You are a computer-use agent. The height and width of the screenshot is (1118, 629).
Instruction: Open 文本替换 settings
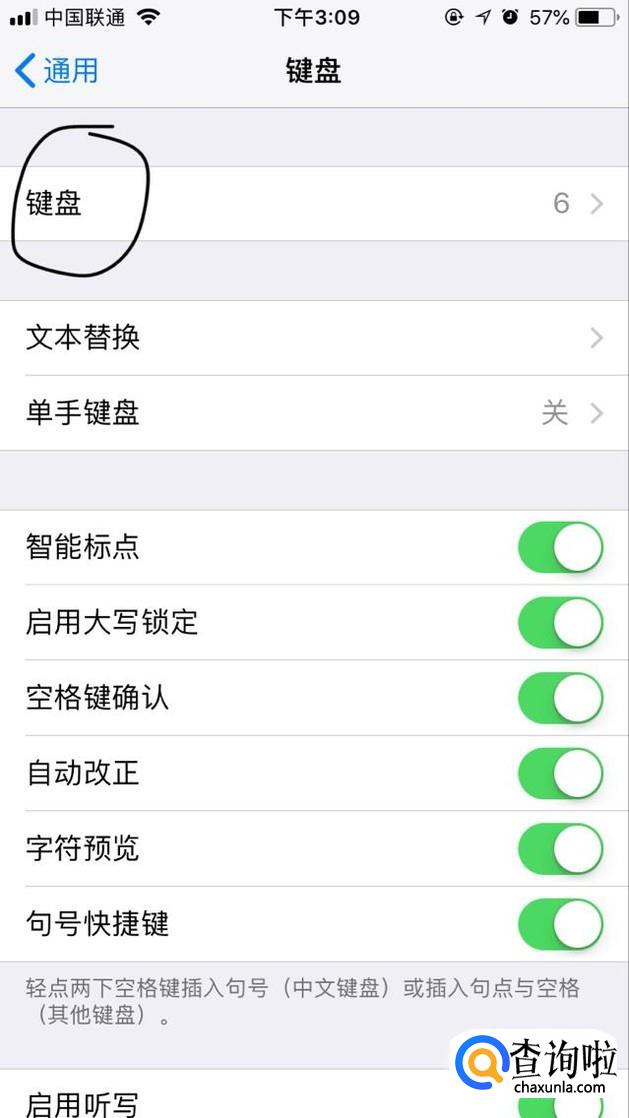pyautogui.click(x=314, y=338)
